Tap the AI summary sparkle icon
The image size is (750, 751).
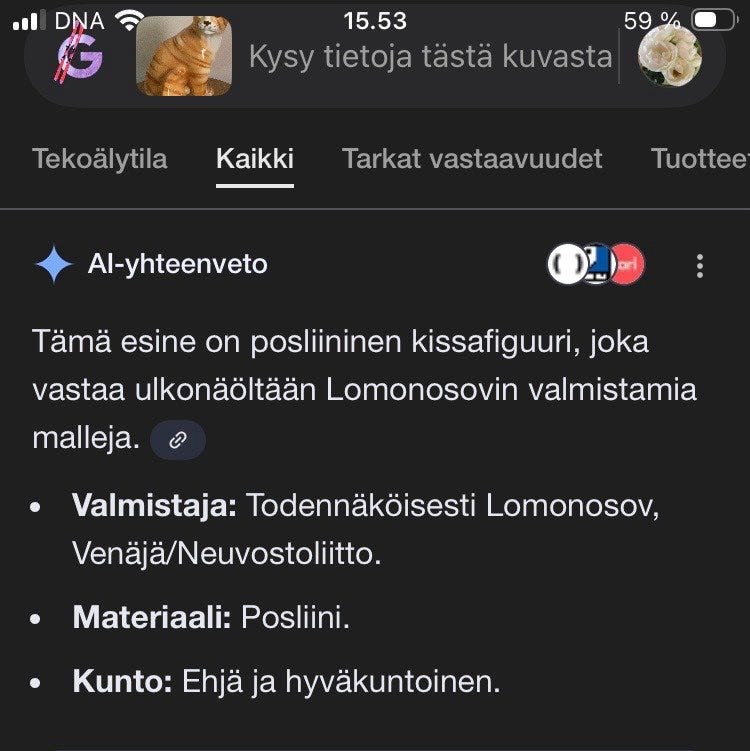[x=57, y=264]
